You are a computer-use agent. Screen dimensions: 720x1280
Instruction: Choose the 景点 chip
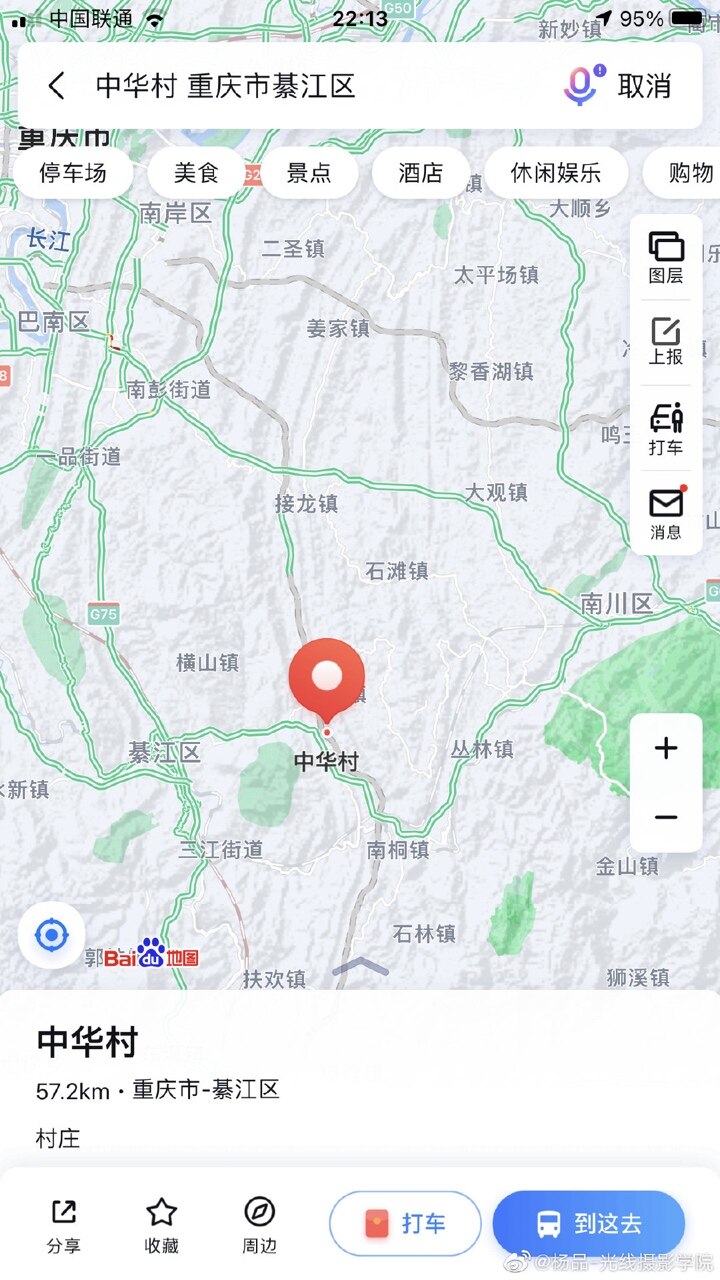click(309, 173)
